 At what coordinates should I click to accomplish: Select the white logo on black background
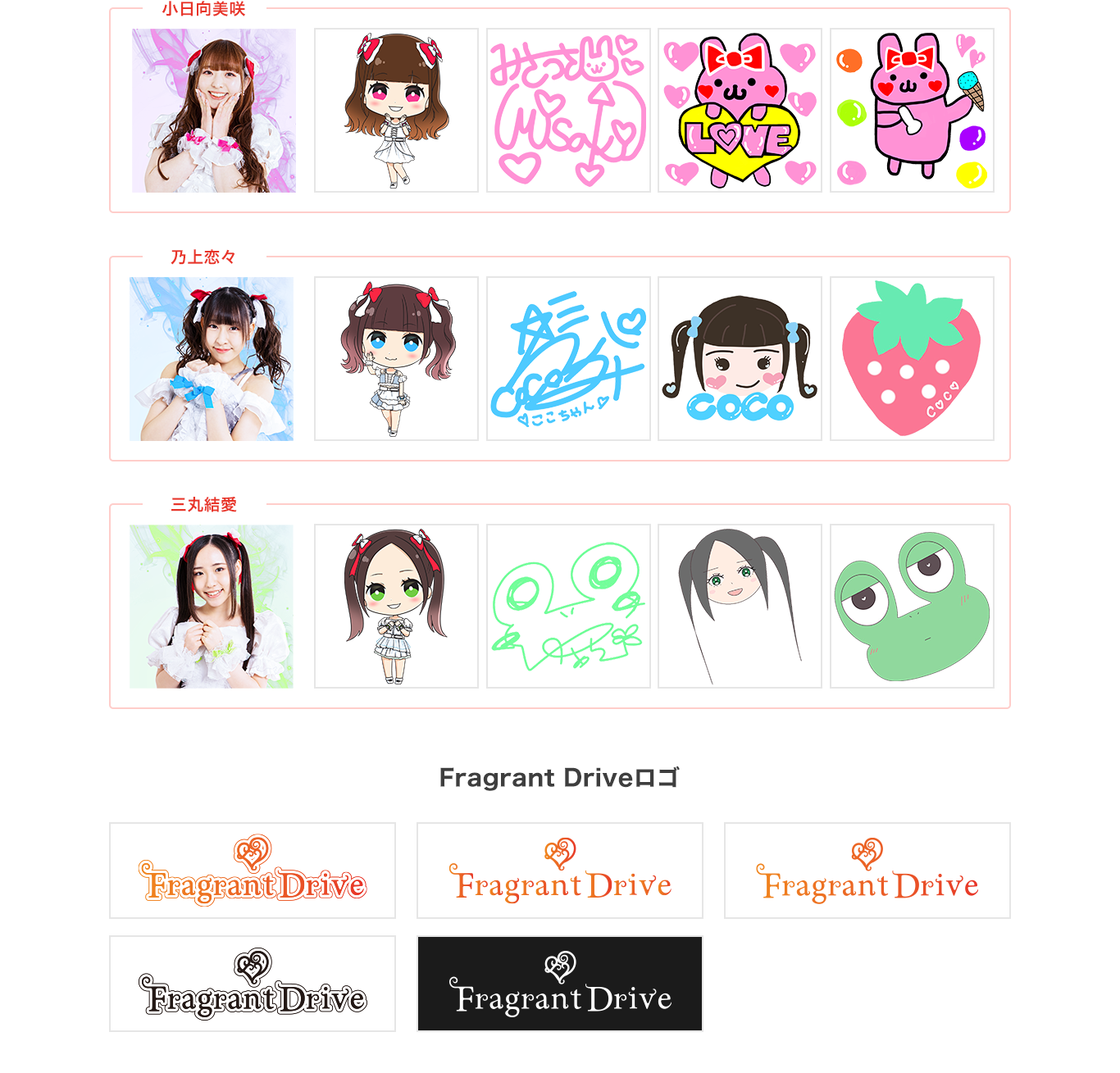pyautogui.click(x=560, y=984)
